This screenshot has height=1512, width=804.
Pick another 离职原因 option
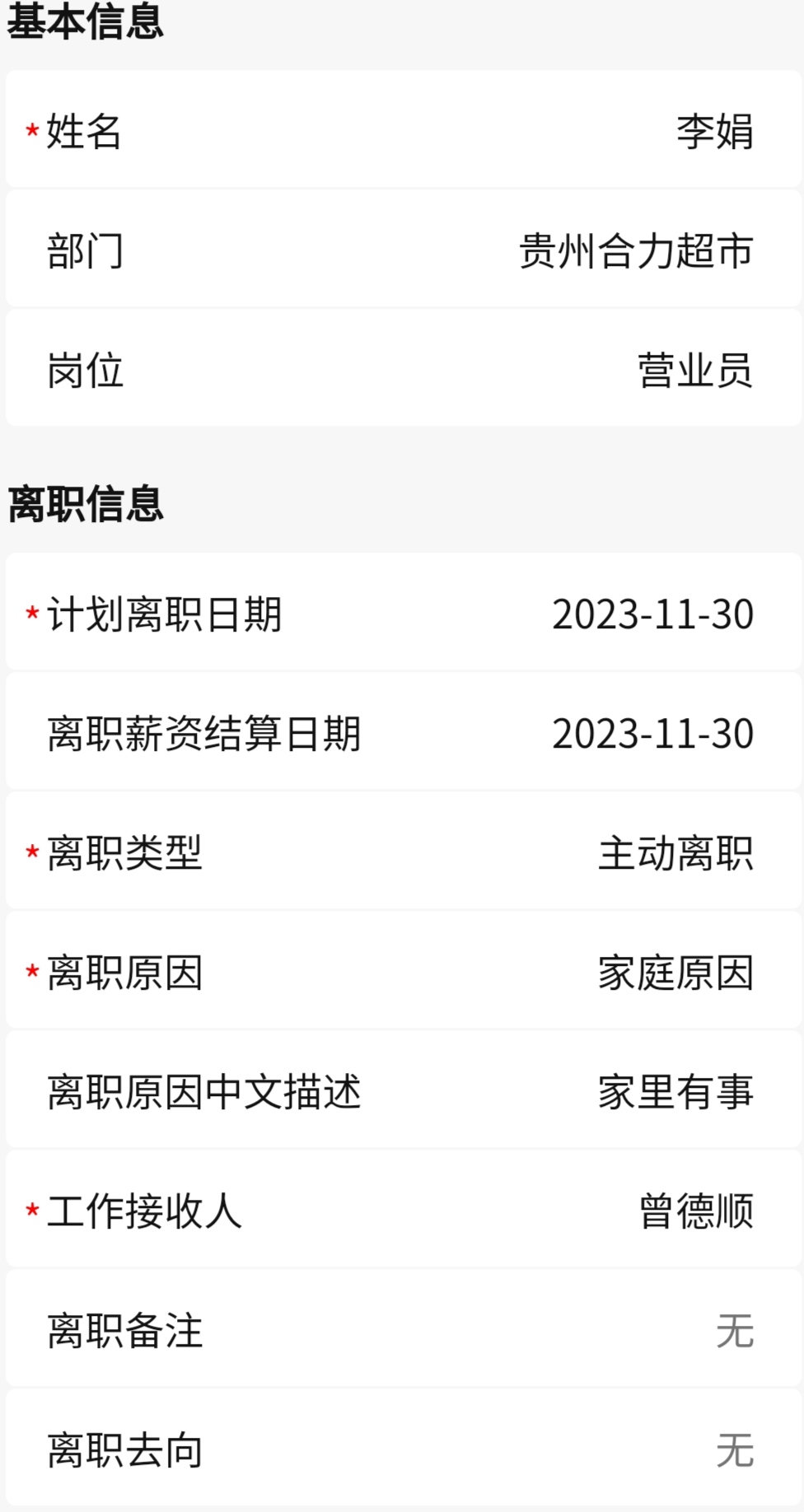(675, 973)
